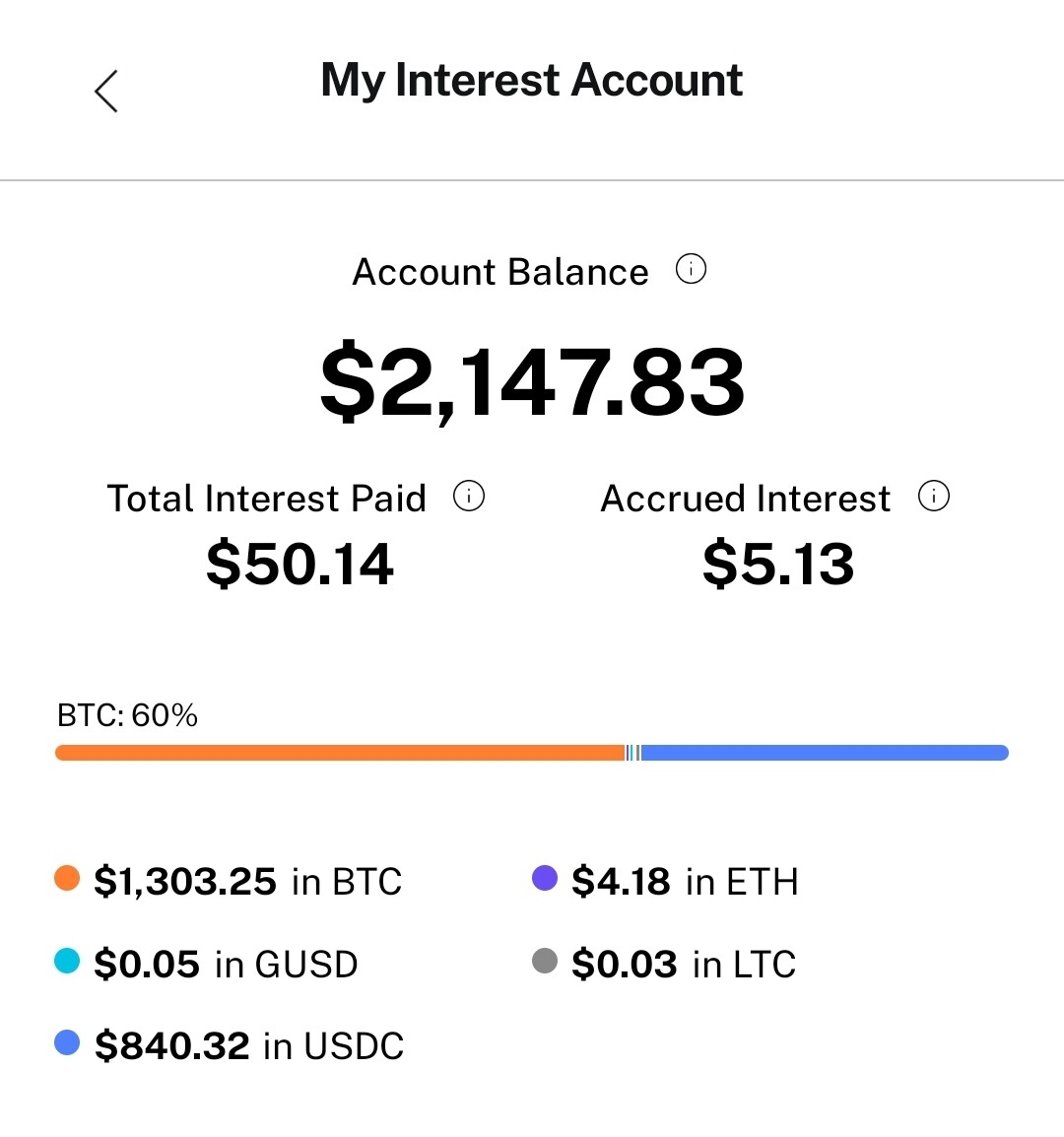
Task: Select the teal GUSD legend dot
Action: pyautogui.click(x=65, y=962)
